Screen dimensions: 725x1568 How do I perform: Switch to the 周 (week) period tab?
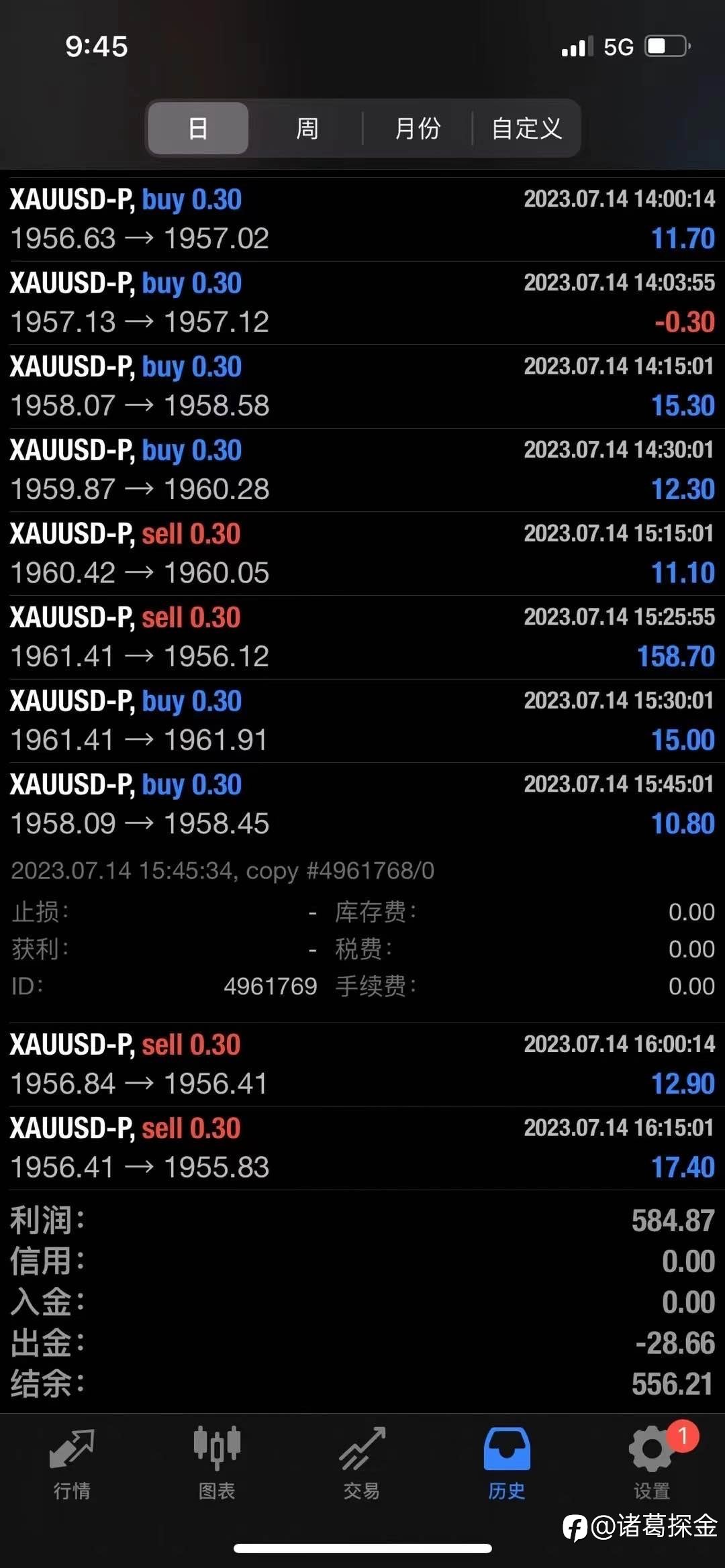pyautogui.click(x=307, y=128)
